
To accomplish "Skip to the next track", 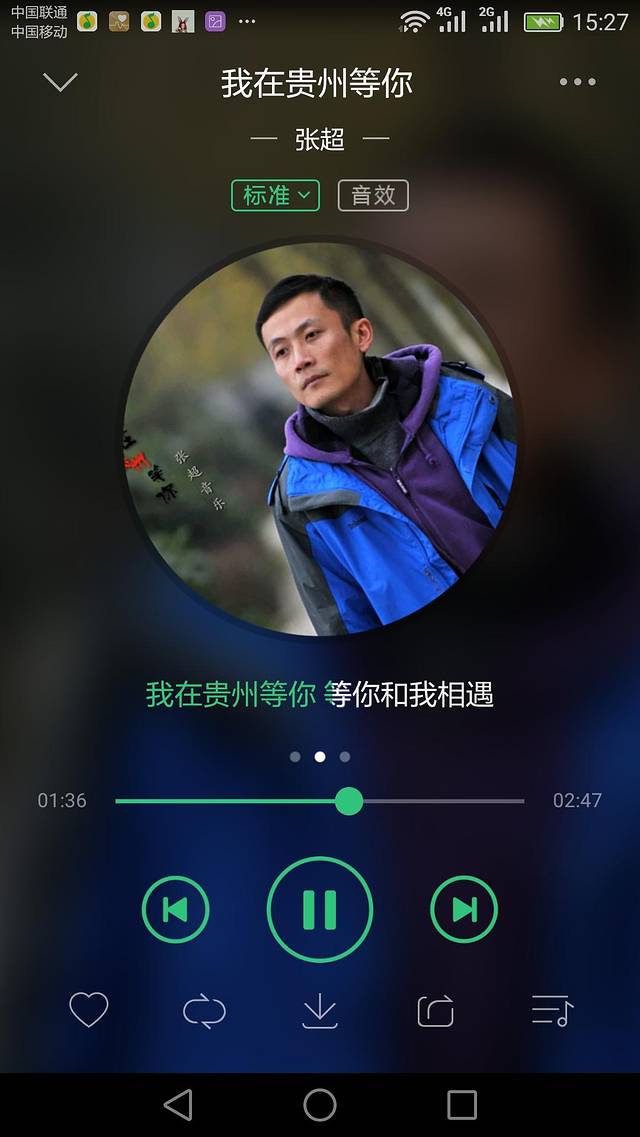I will click(464, 909).
